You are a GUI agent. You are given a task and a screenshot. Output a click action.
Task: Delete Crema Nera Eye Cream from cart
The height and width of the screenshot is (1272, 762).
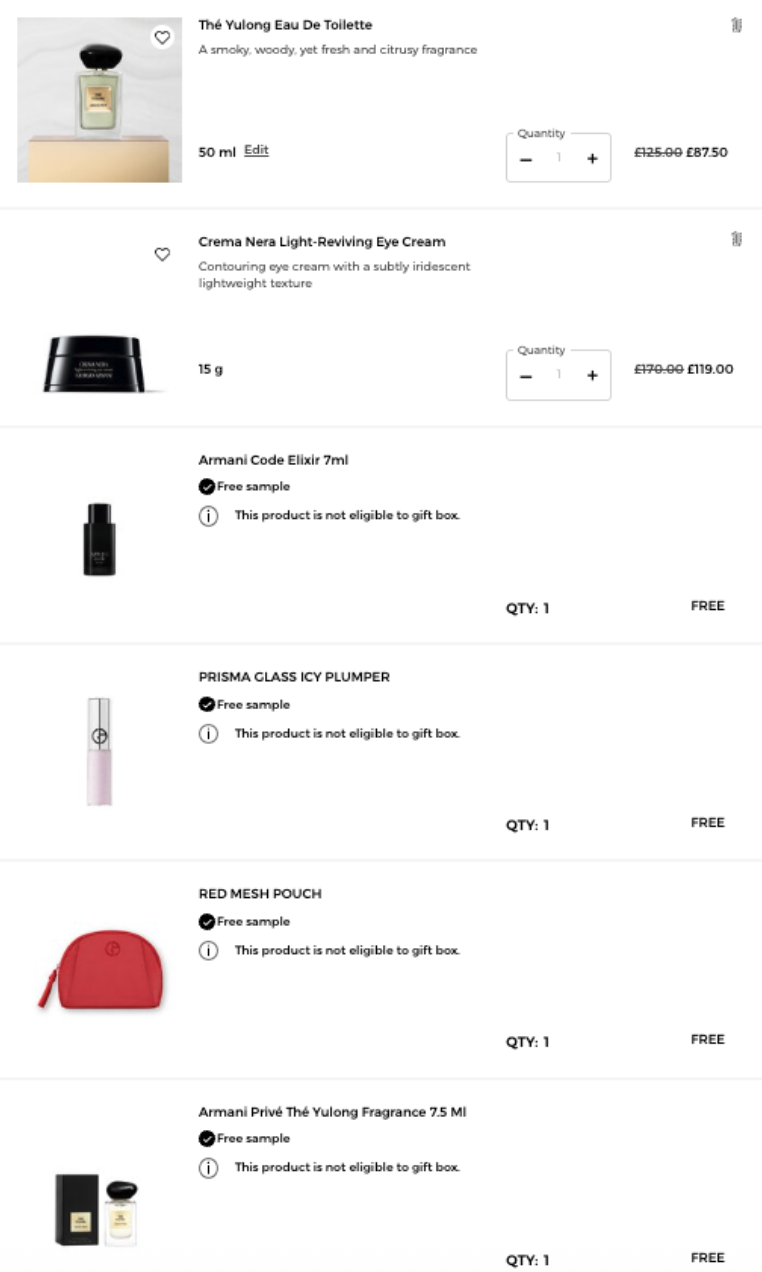click(736, 239)
